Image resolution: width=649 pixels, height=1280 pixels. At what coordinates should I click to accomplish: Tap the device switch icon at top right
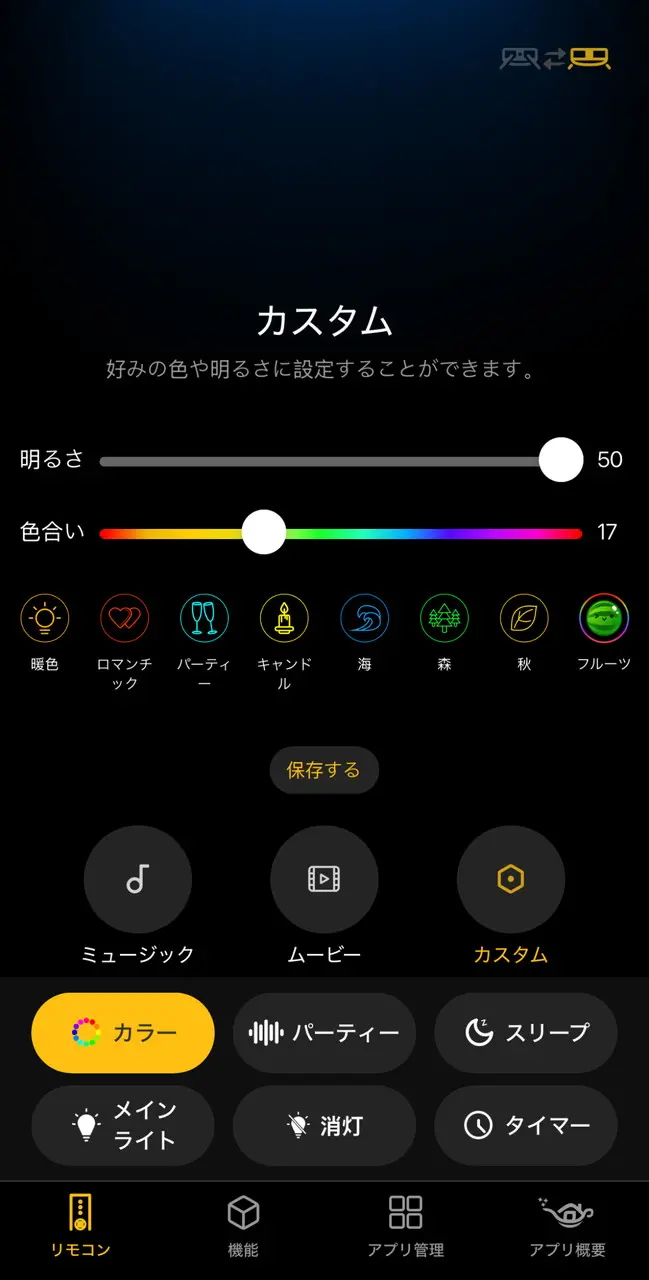(x=555, y=58)
